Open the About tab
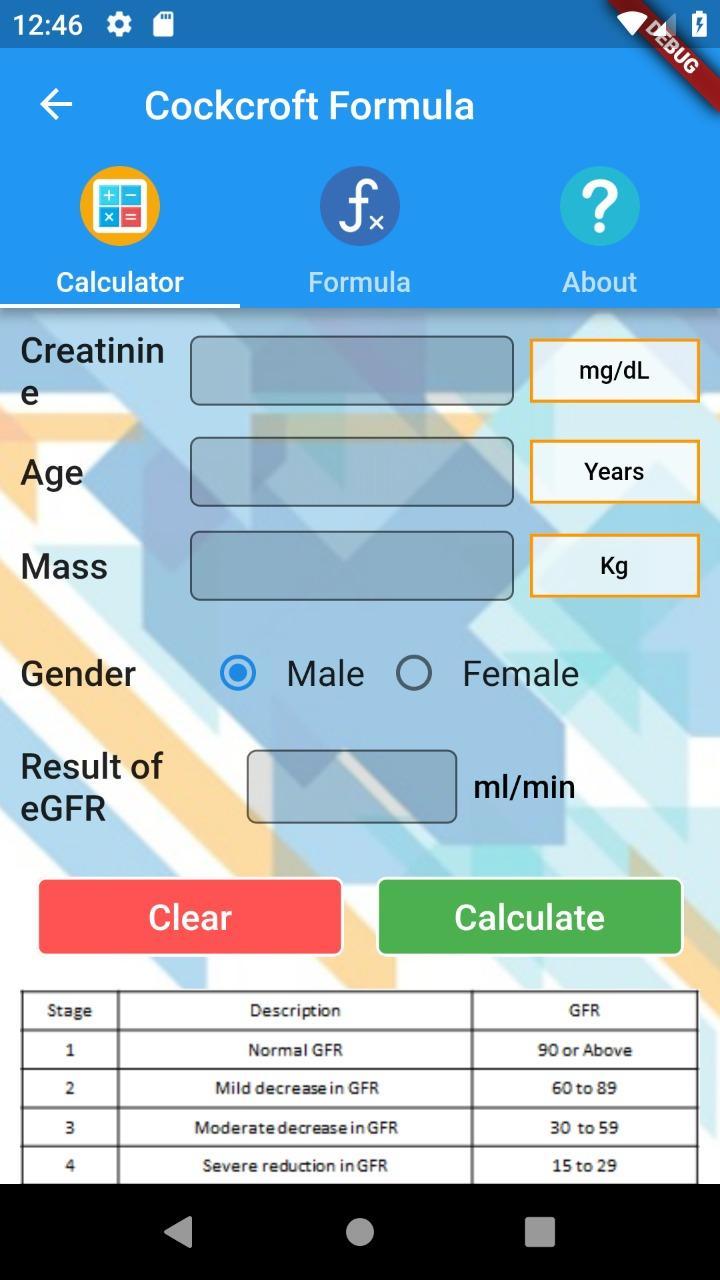The image size is (720, 1280). pos(600,232)
